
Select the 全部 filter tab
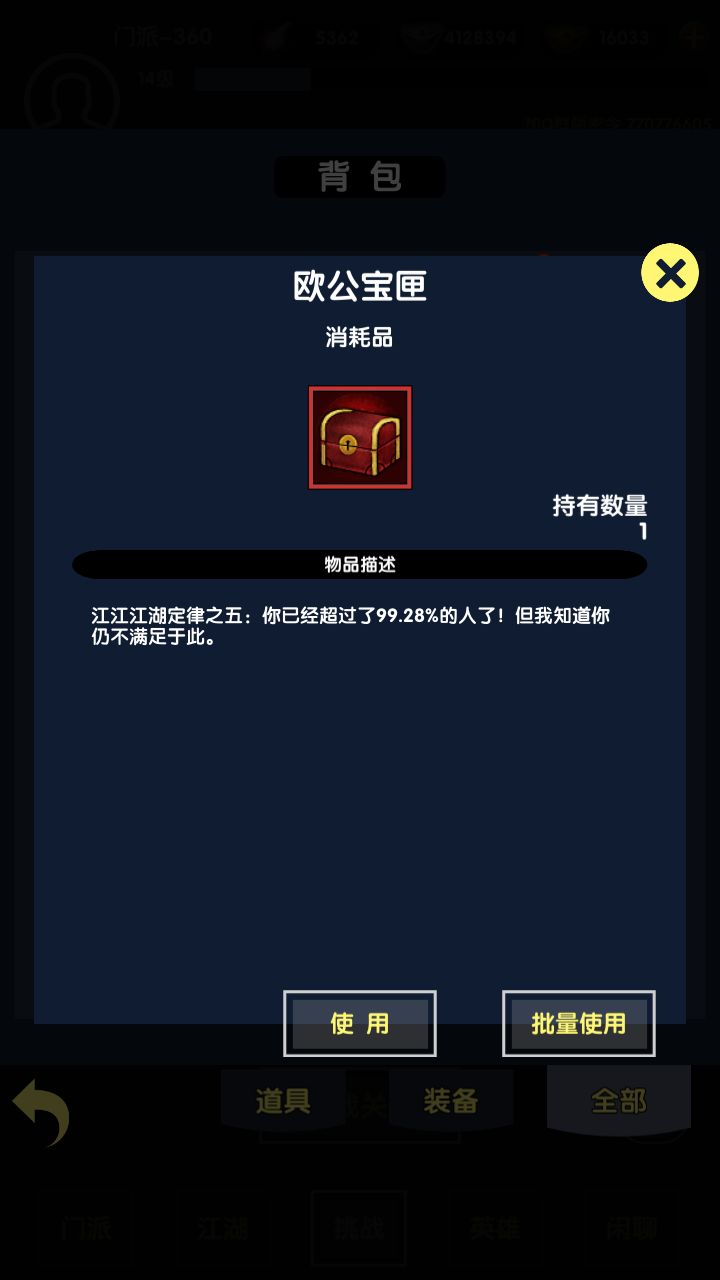point(617,1099)
